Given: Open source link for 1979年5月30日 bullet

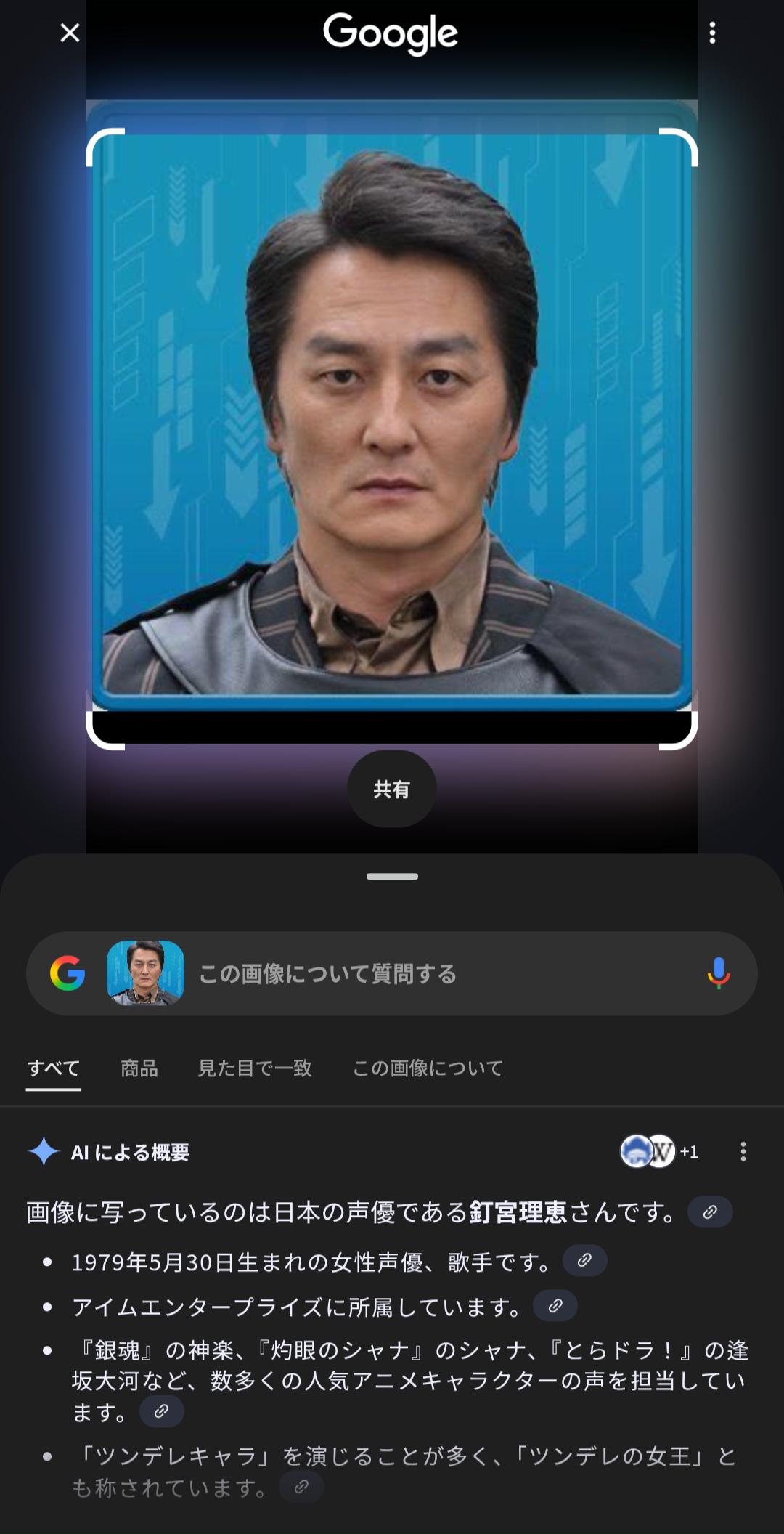Looking at the screenshot, I should [x=584, y=1261].
